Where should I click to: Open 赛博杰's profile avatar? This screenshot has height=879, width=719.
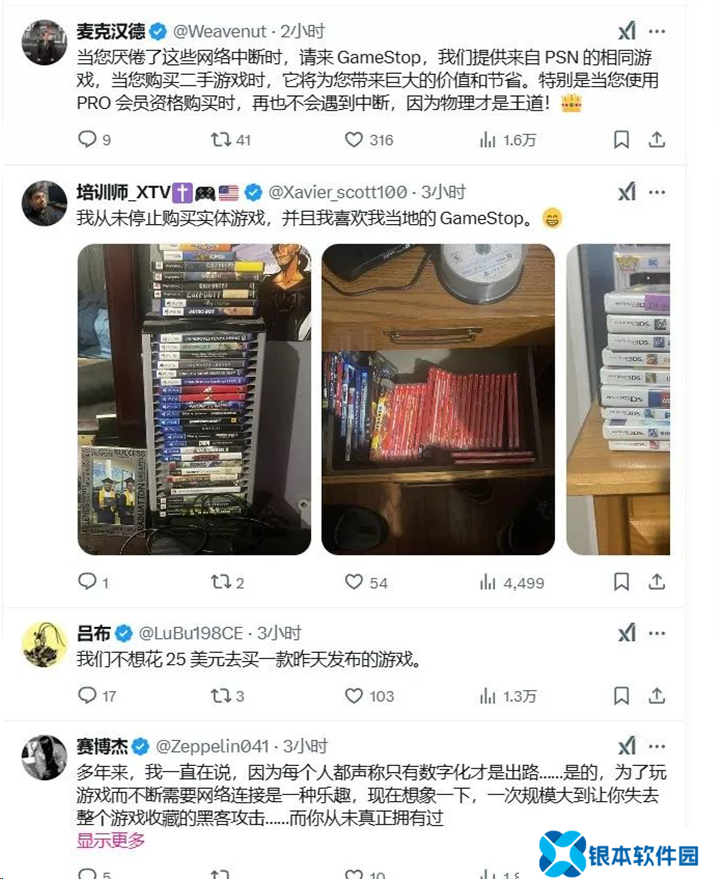point(44,758)
